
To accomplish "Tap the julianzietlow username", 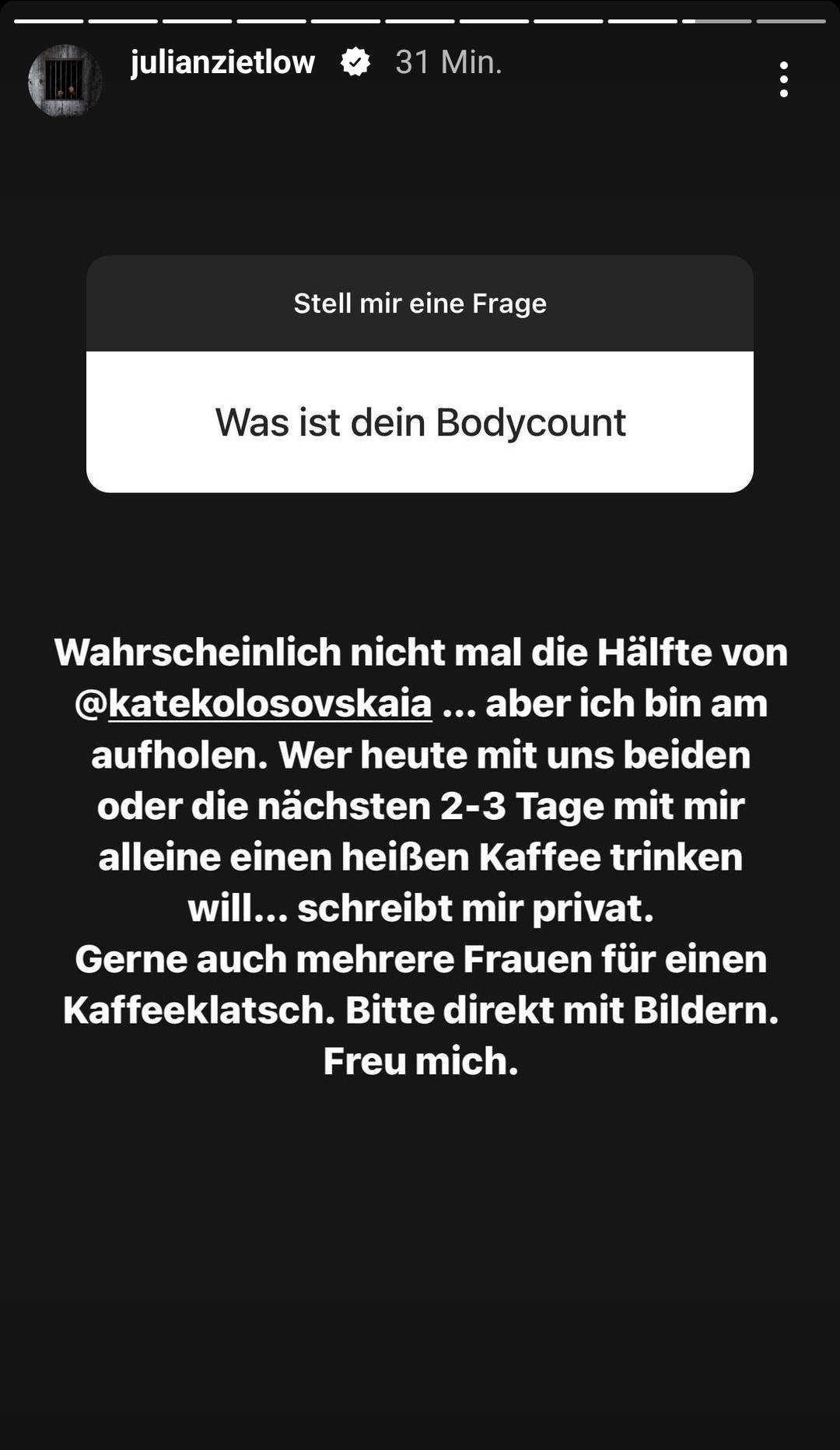I will (x=222, y=62).
